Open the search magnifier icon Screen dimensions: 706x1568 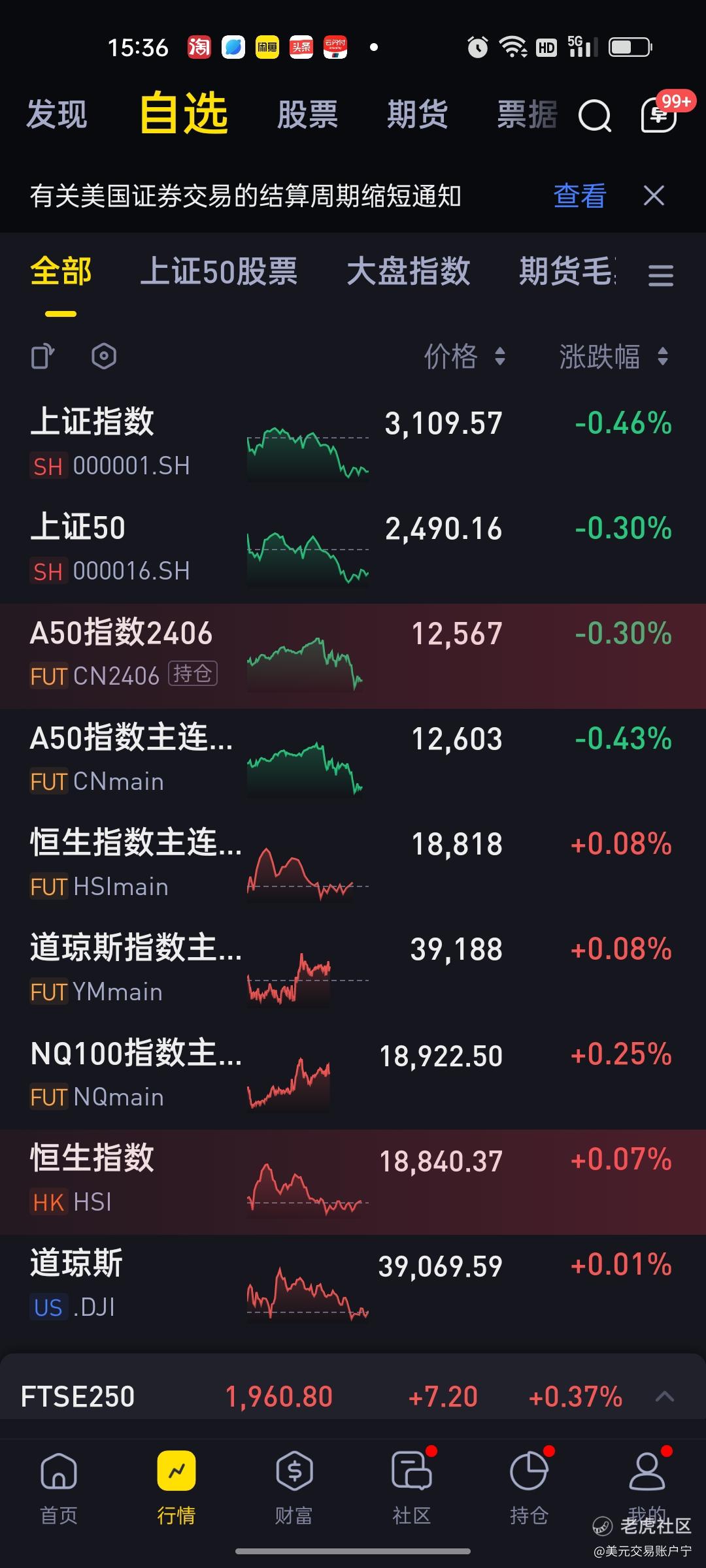pos(595,116)
